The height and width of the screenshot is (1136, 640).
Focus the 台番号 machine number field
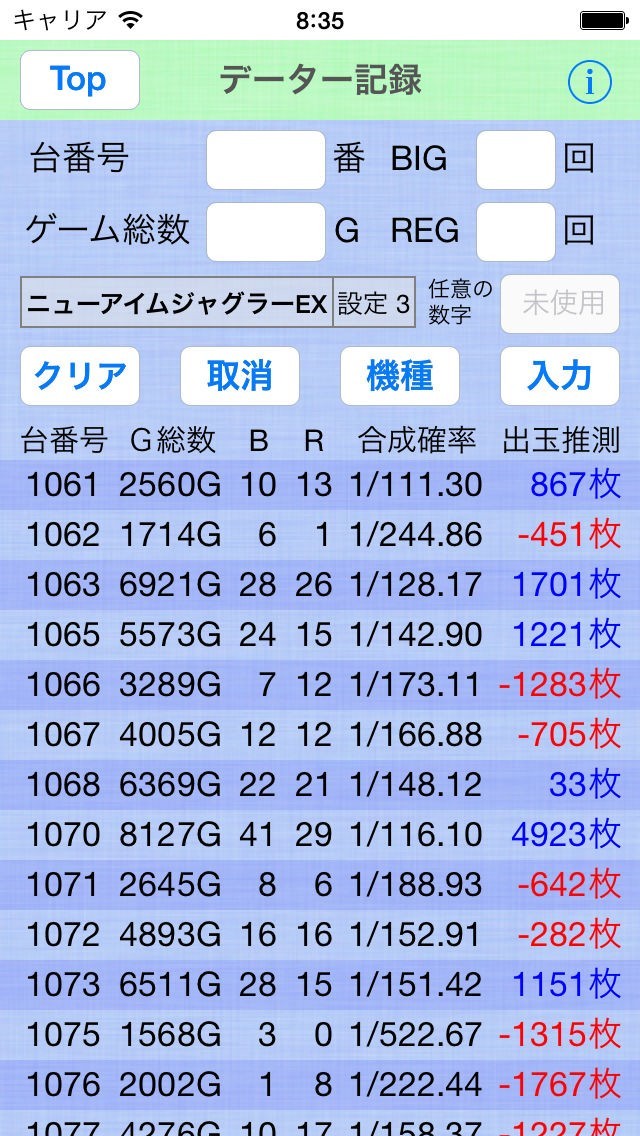[x=265, y=160]
